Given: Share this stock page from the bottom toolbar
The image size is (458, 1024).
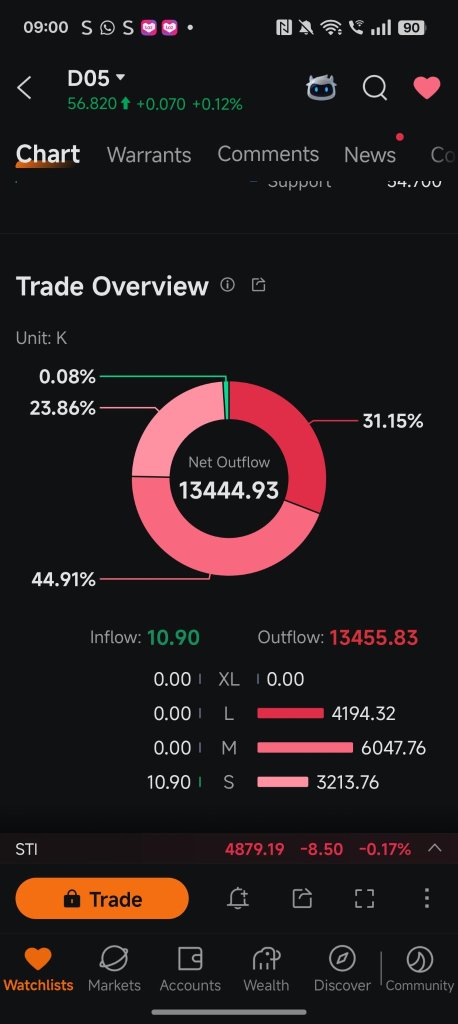Looking at the screenshot, I should (x=302, y=899).
